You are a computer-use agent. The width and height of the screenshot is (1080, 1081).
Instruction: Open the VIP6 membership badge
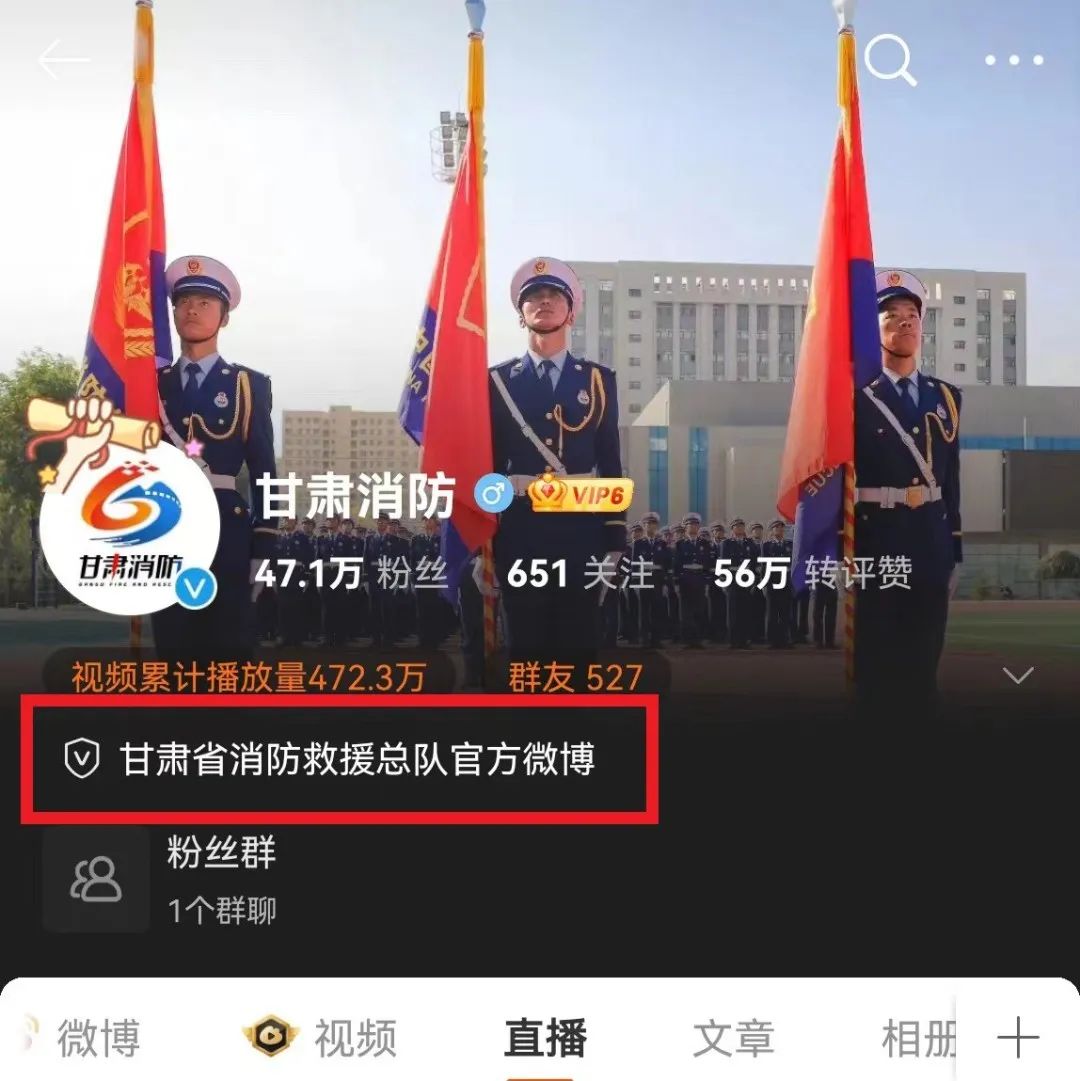point(580,493)
